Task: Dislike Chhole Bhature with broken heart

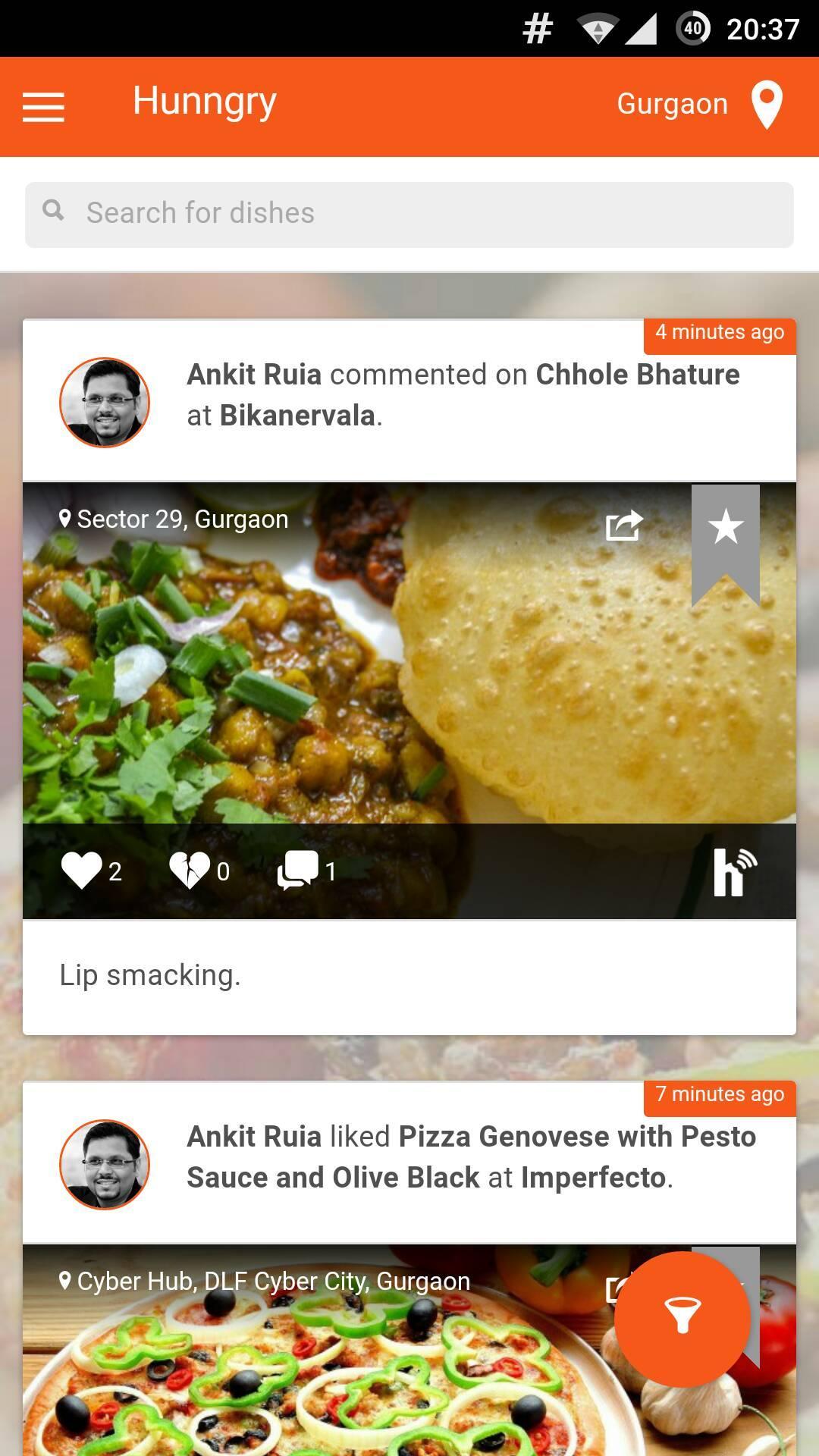Action: point(190,871)
